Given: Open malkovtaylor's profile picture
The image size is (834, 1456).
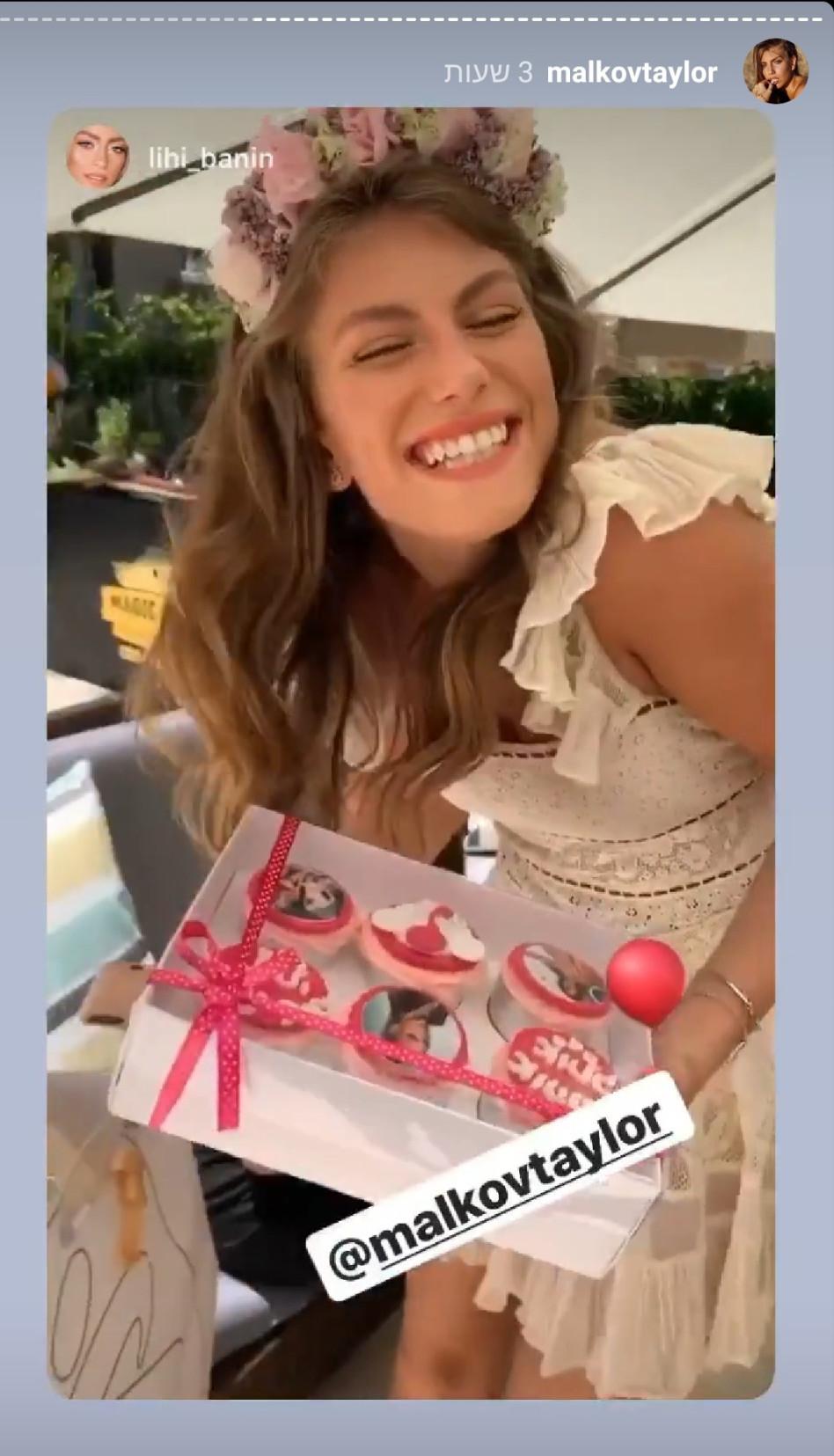Looking at the screenshot, I should point(775,71).
